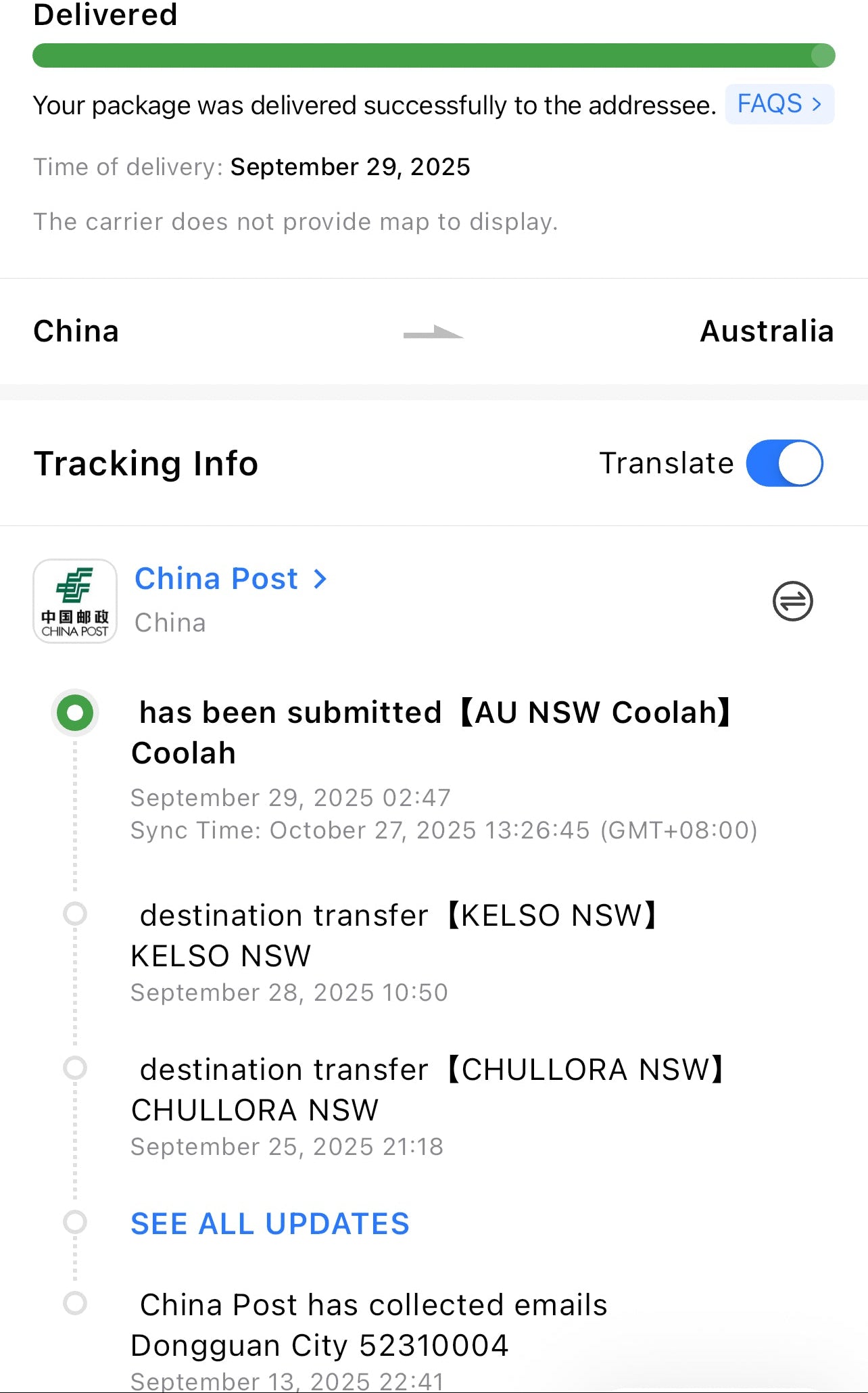Tap the switch carrier arrows icon
Viewport: 868px width, 1393px height.
point(792,600)
